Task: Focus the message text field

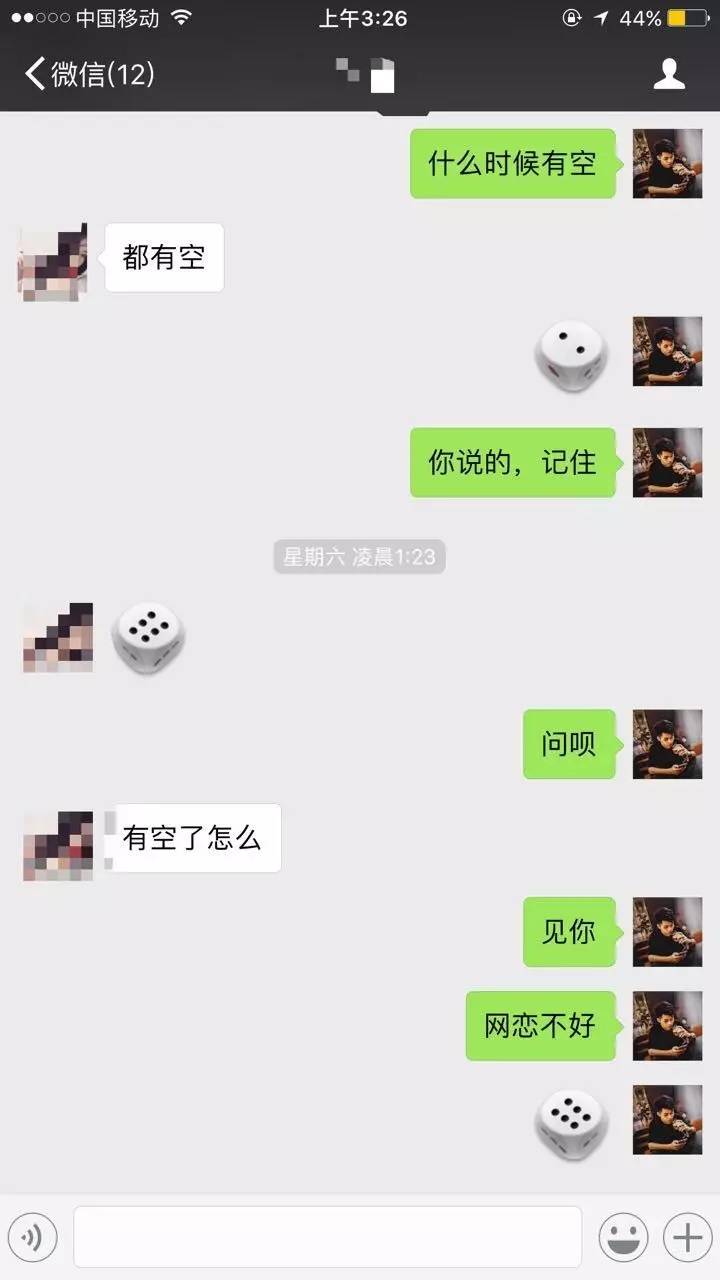Action: 327,1237
